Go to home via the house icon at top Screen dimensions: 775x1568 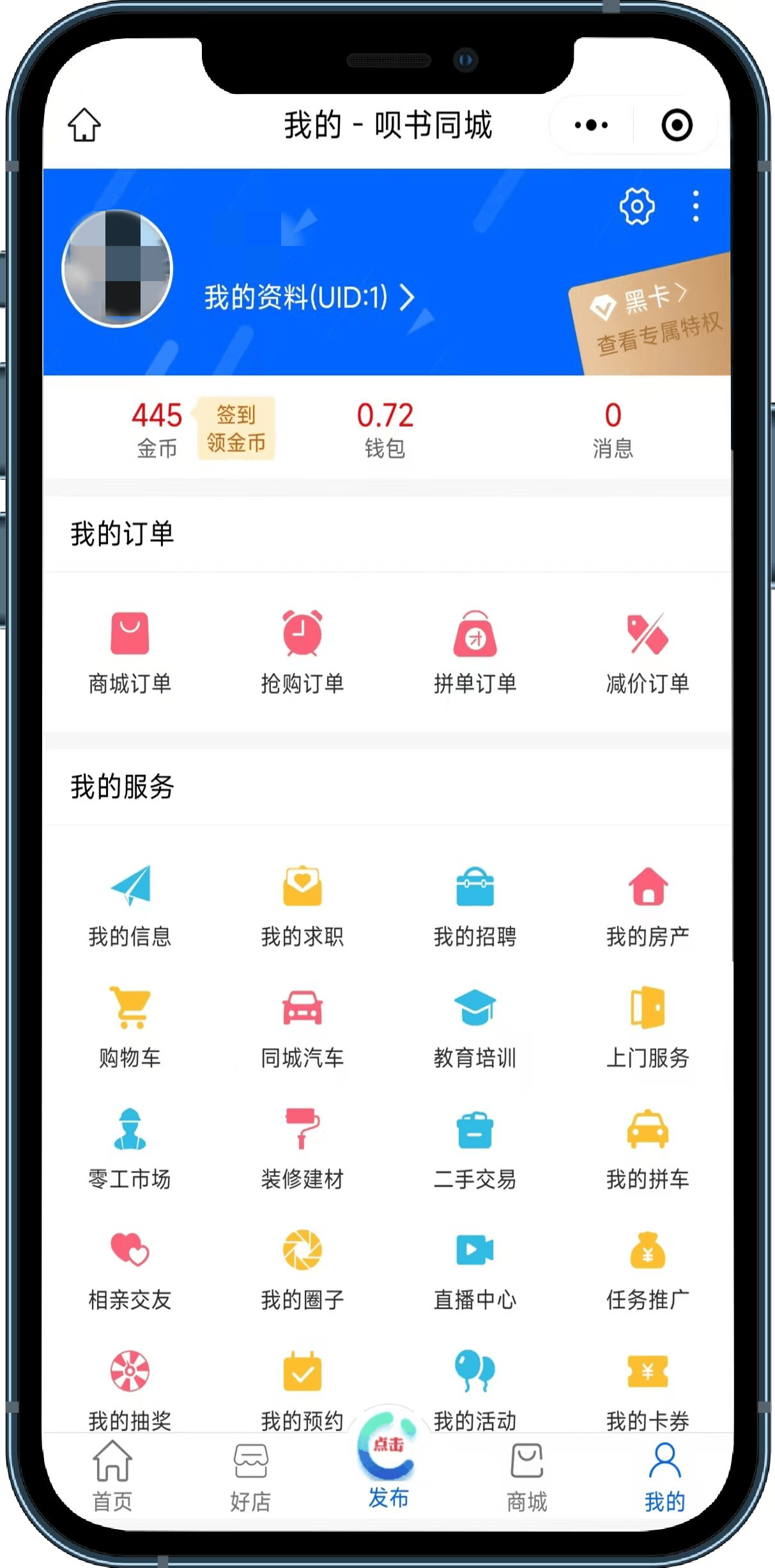click(84, 125)
